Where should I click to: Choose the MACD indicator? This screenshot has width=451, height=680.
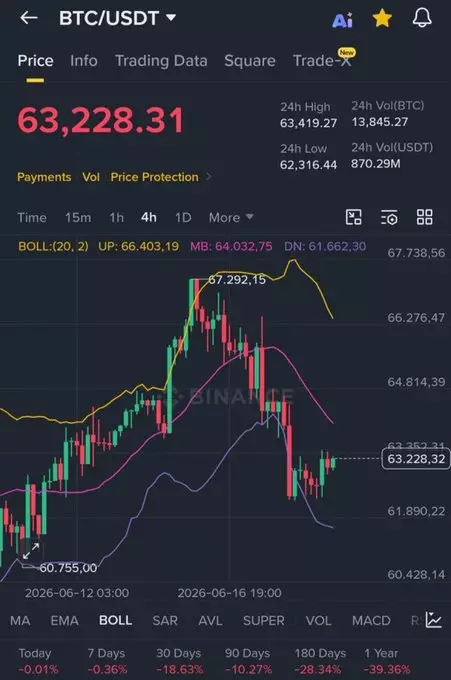371,621
